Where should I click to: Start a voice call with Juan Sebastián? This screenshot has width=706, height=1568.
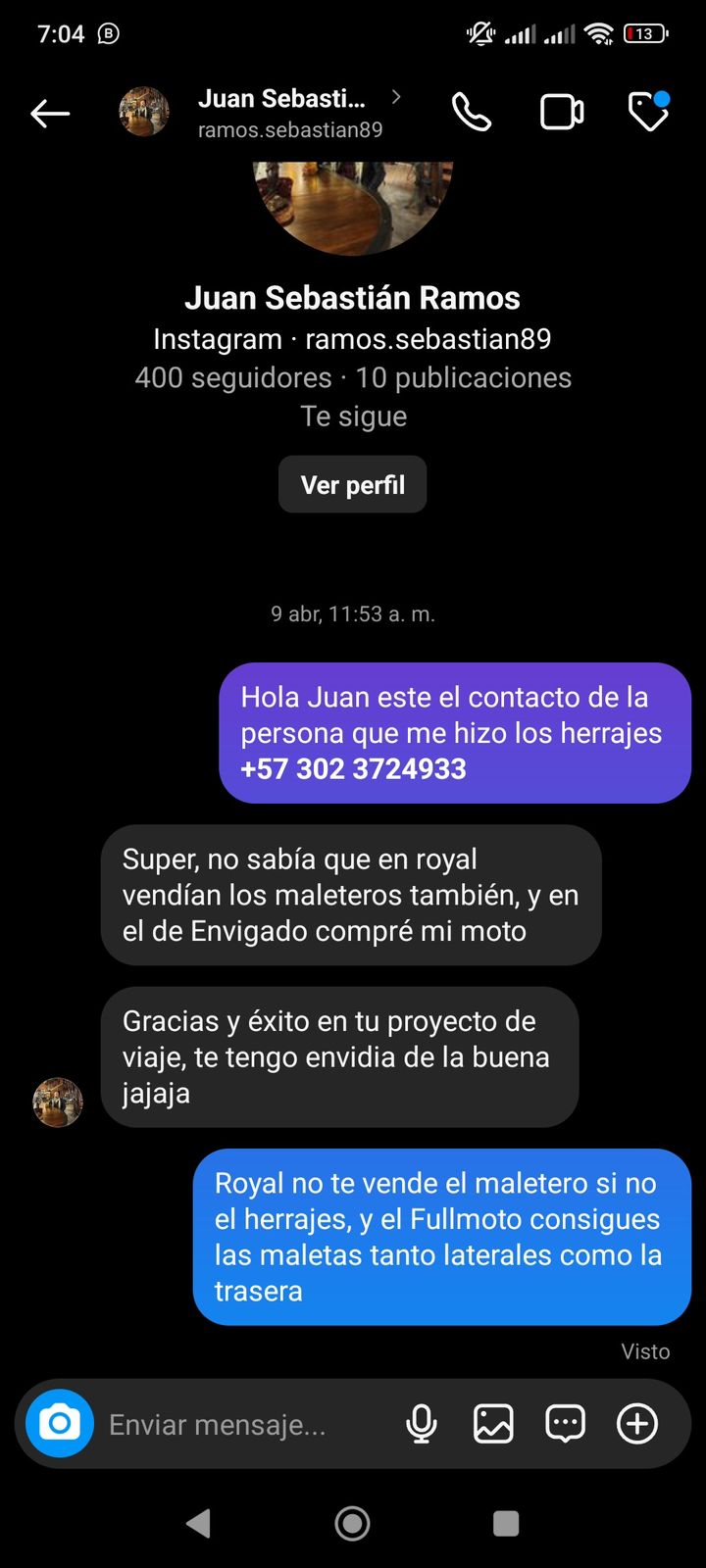coord(471,111)
